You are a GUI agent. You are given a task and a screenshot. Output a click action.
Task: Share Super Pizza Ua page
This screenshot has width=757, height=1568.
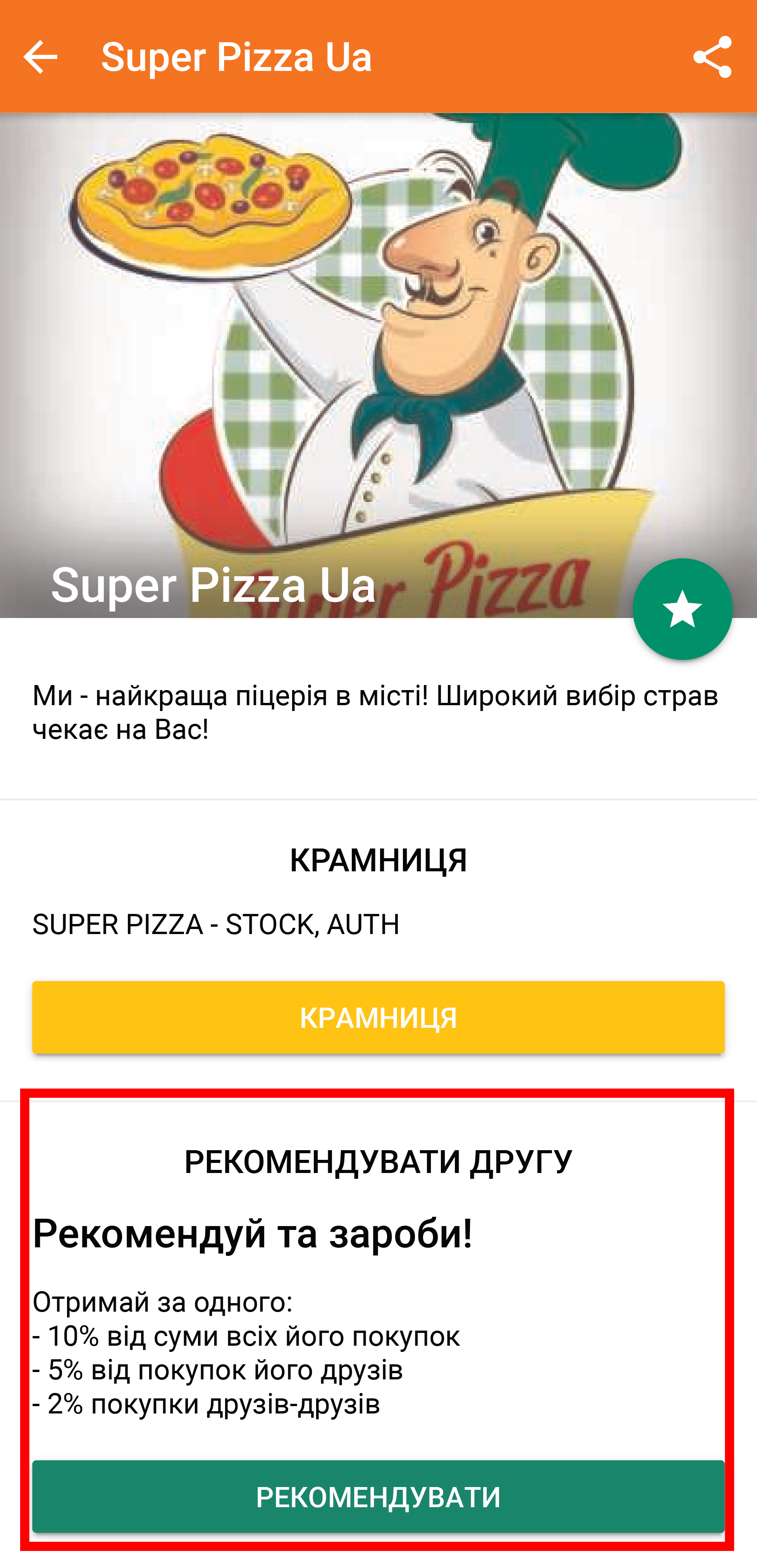point(712,57)
